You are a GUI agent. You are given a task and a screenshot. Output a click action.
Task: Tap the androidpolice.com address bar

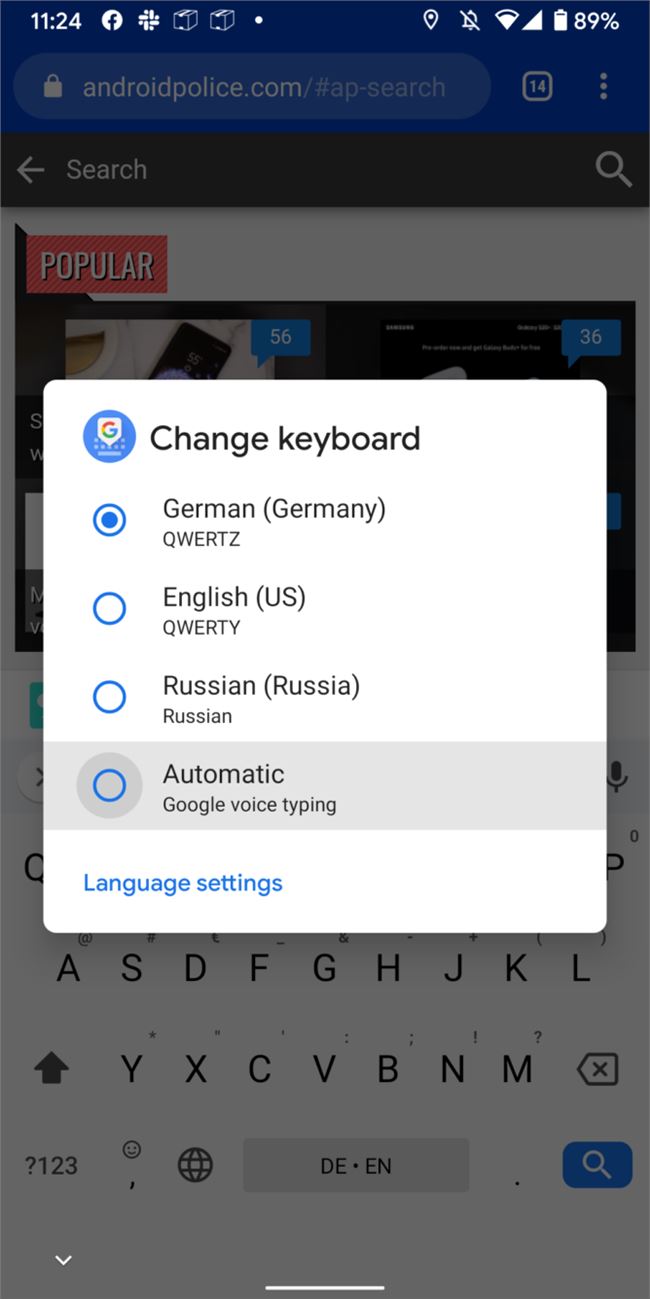[x=252, y=87]
